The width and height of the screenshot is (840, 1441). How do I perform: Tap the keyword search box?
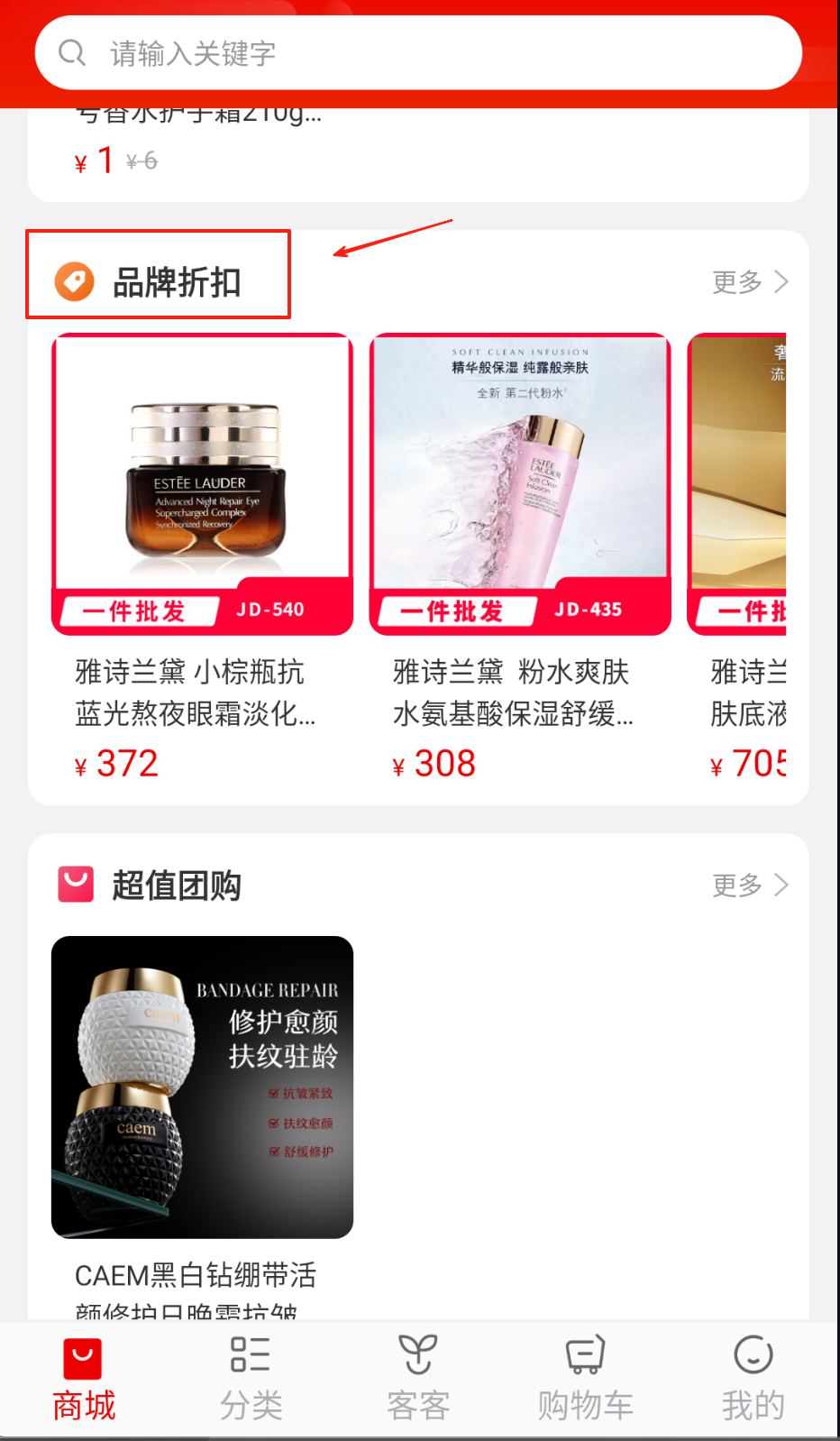point(418,53)
